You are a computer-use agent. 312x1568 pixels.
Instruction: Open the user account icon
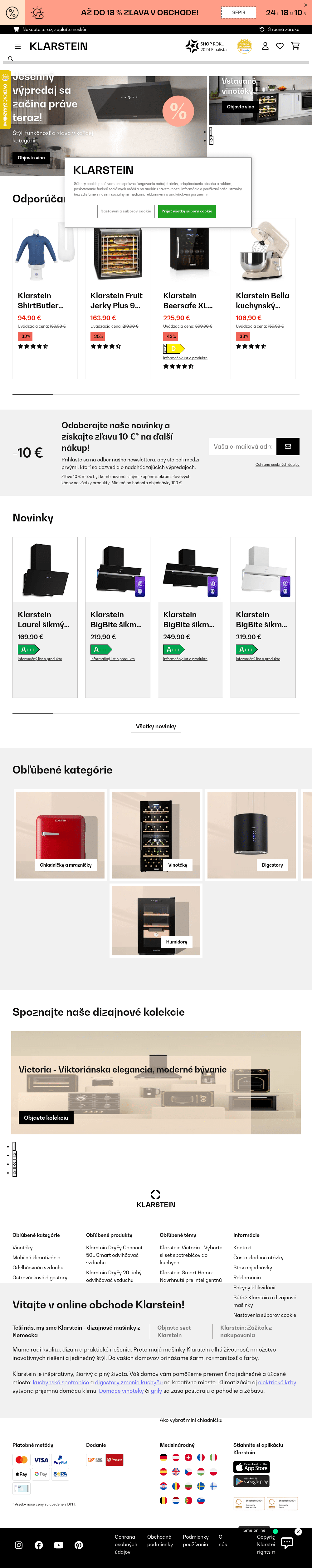coord(265,46)
